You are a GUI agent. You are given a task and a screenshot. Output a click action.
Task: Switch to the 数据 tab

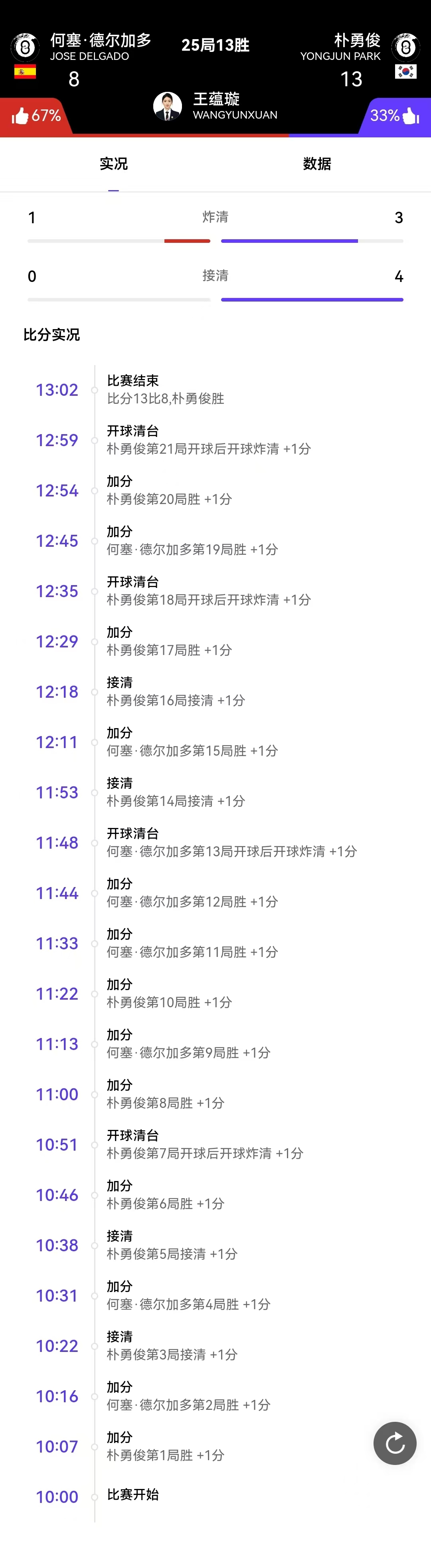[317, 164]
